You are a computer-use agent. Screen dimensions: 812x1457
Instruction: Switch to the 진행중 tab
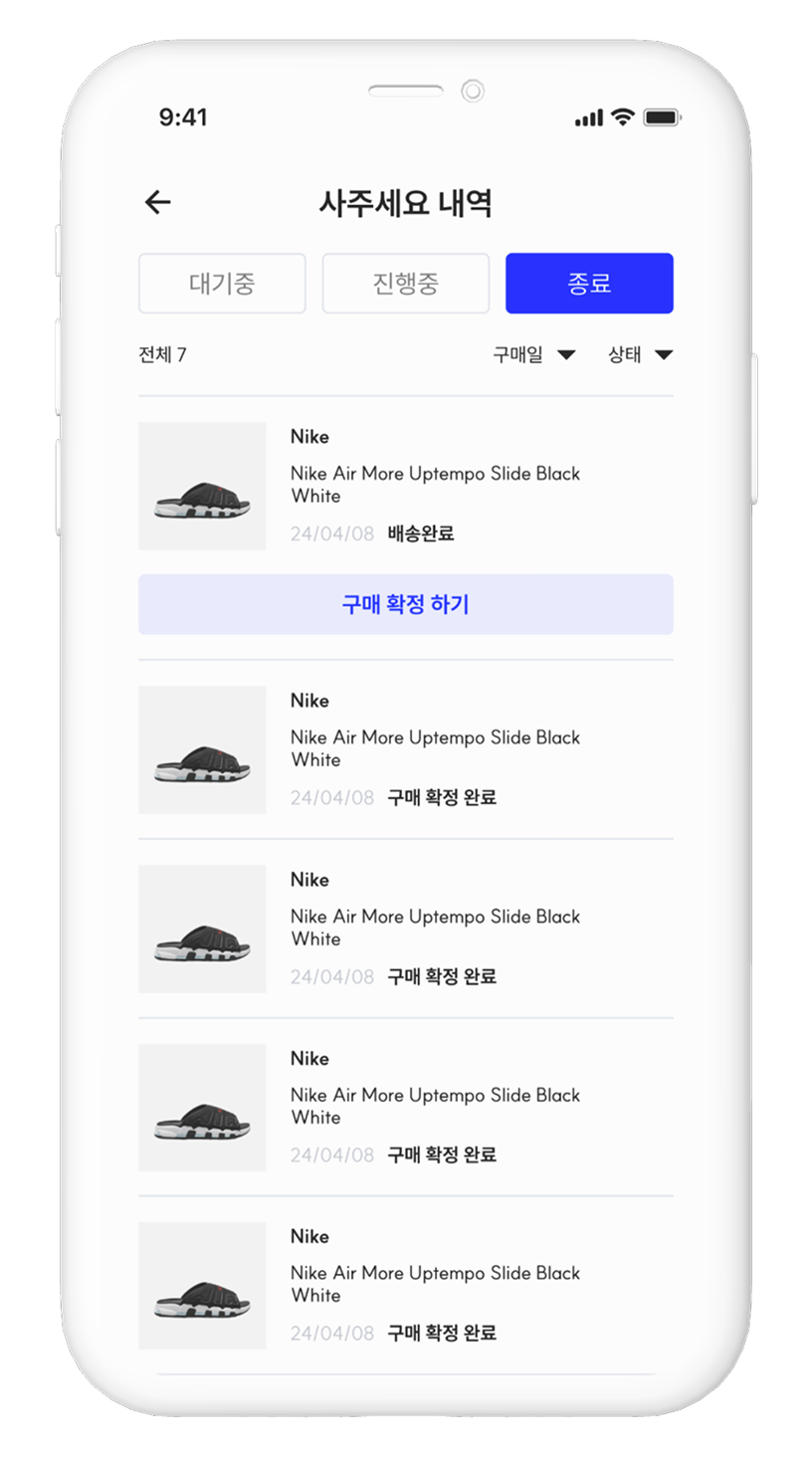pos(406,284)
